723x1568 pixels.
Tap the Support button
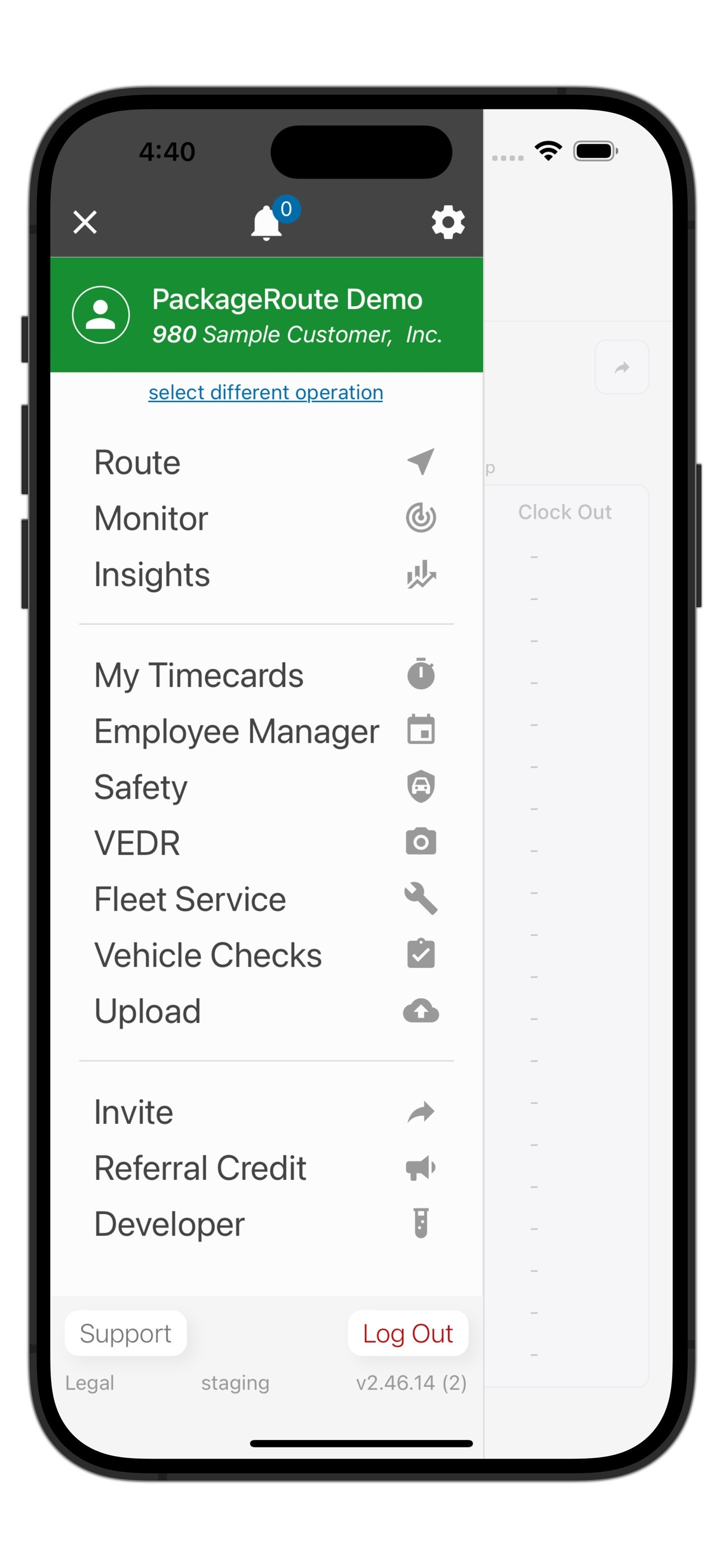click(126, 1334)
